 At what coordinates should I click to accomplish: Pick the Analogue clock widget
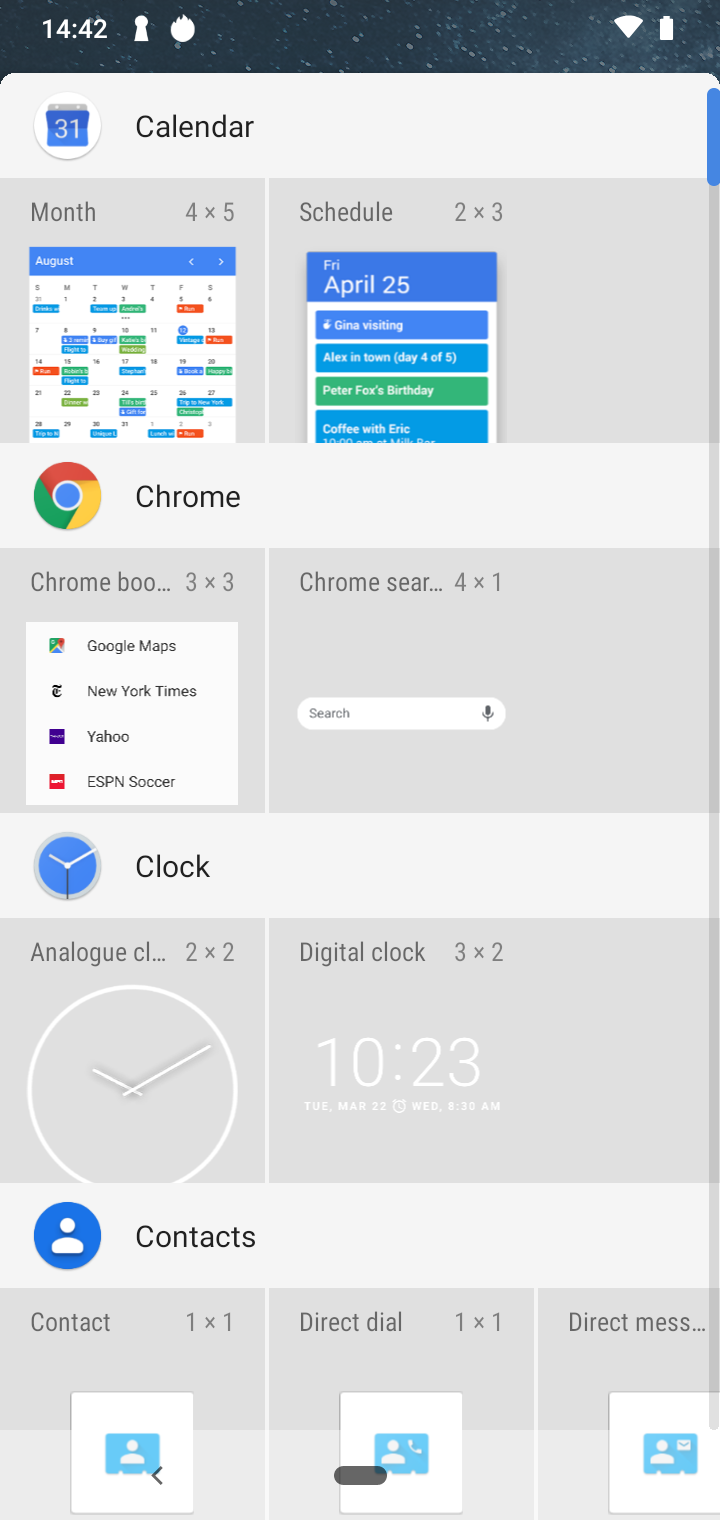[132, 1051]
